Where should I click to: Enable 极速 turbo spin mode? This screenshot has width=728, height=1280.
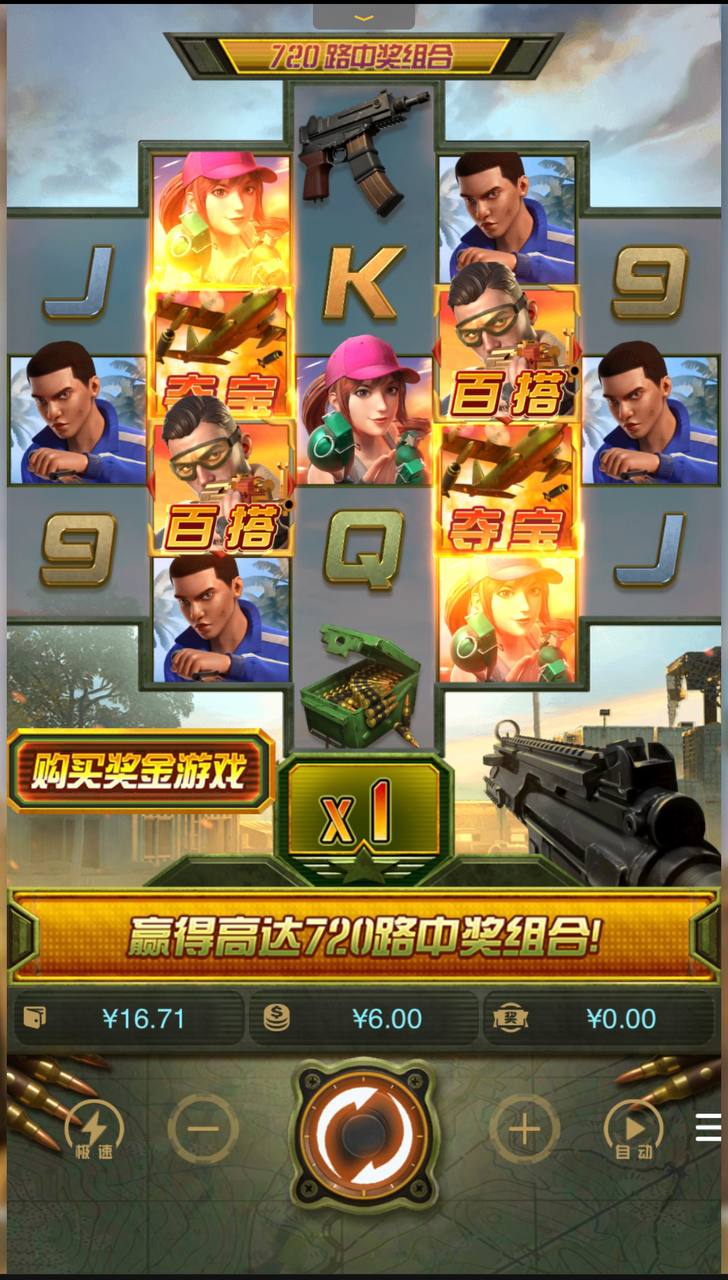[94, 1133]
